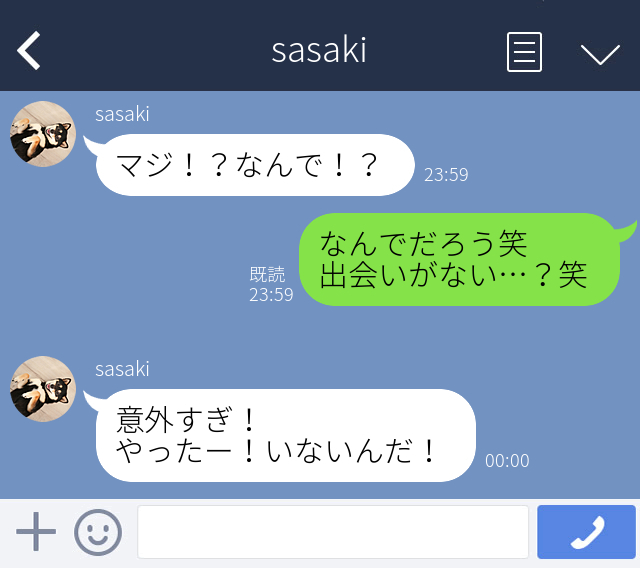Open the plus attachment menu
The image size is (640, 568).
click(x=36, y=532)
